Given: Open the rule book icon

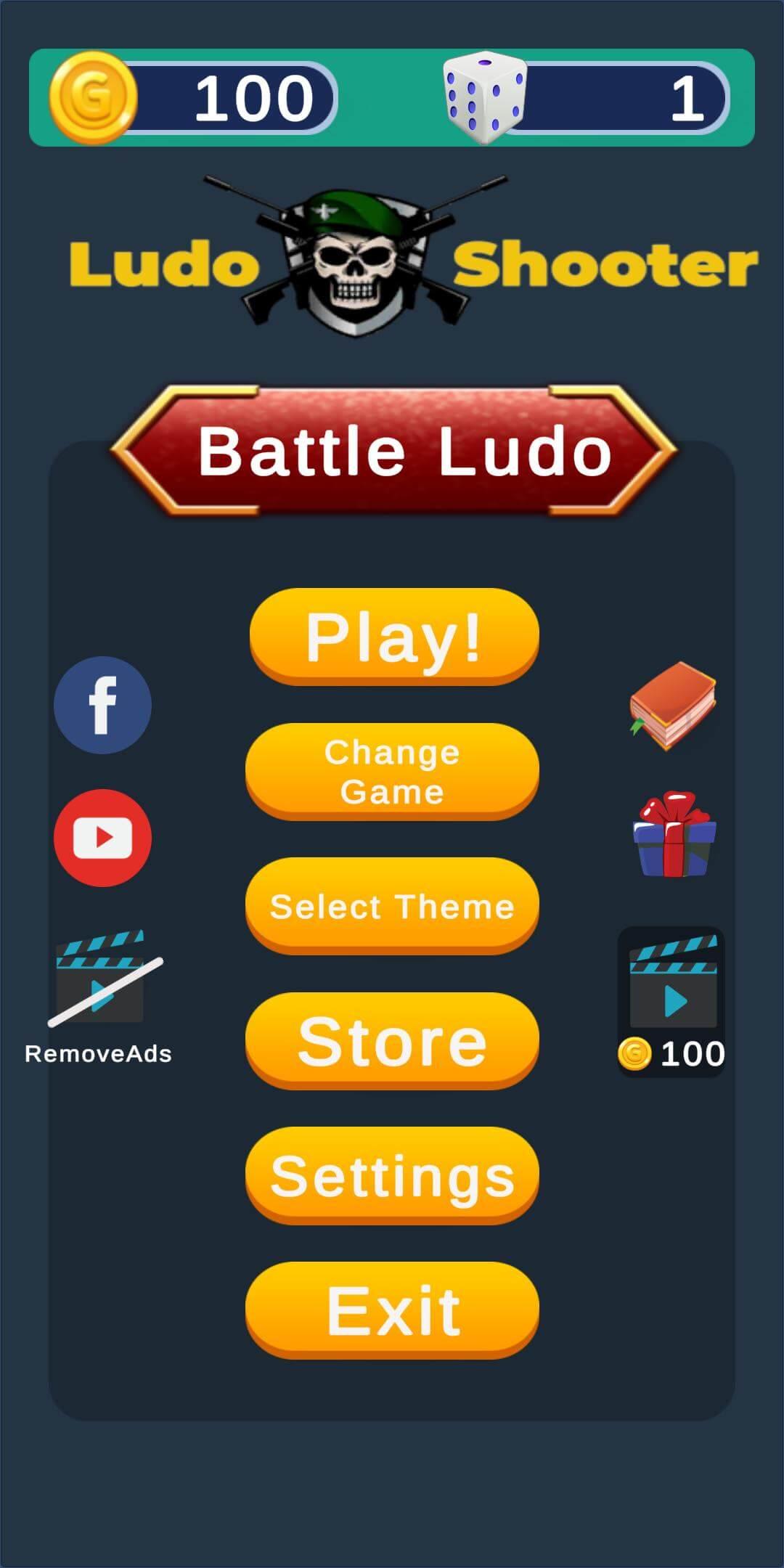Looking at the screenshot, I should [x=673, y=705].
